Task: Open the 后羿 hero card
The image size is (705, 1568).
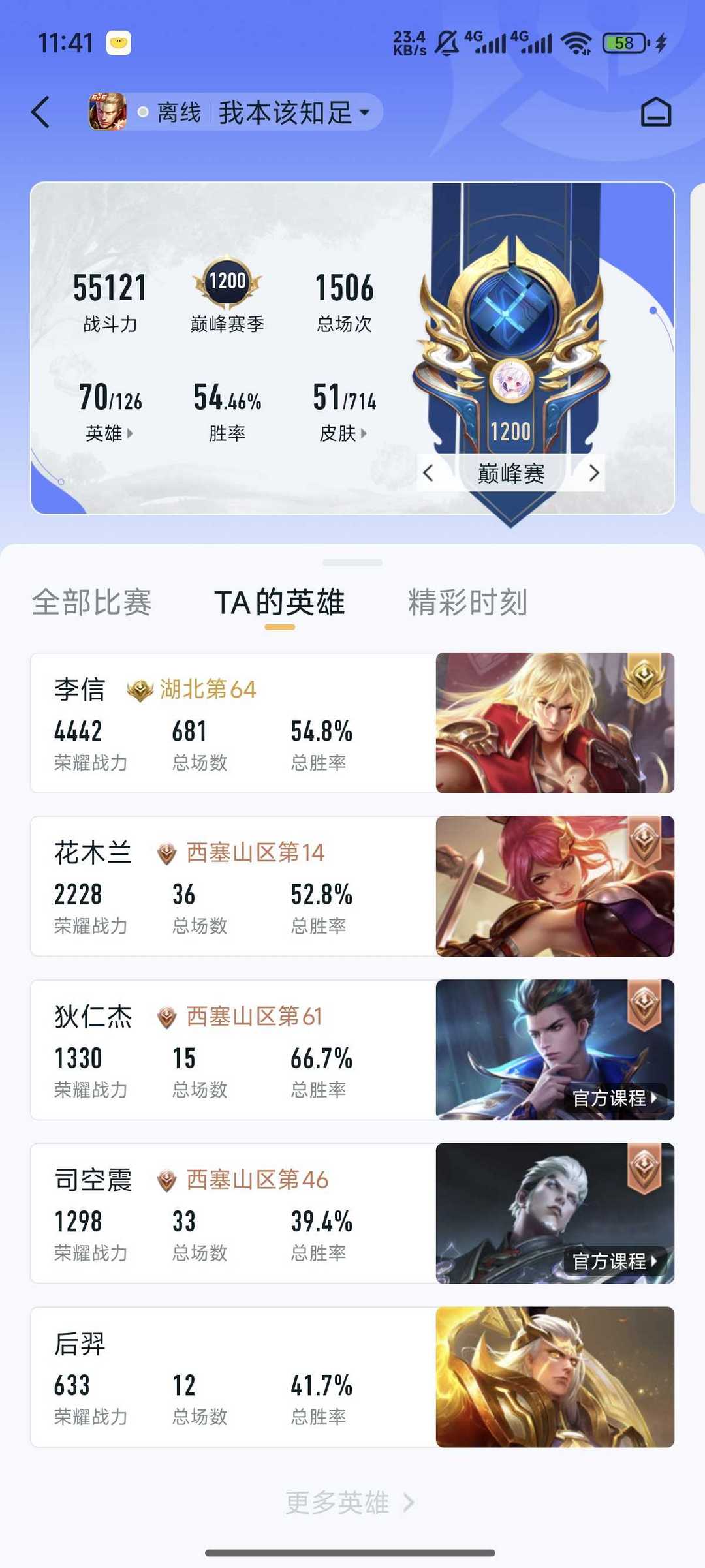Action: tap(352, 1377)
